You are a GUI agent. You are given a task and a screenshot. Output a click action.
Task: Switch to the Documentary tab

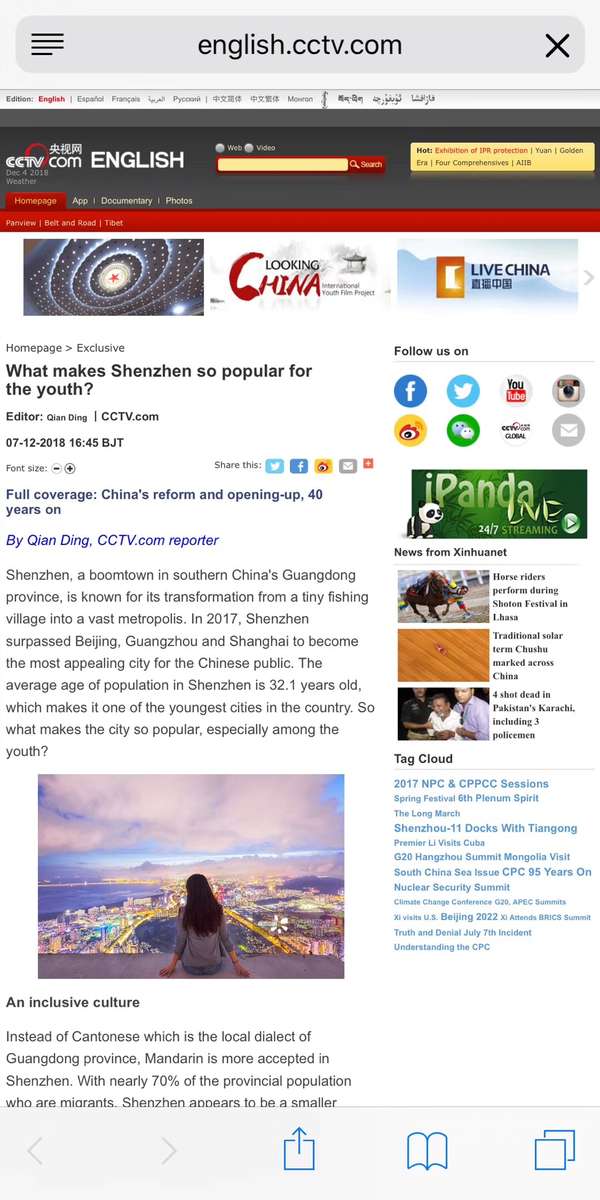point(126,201)
